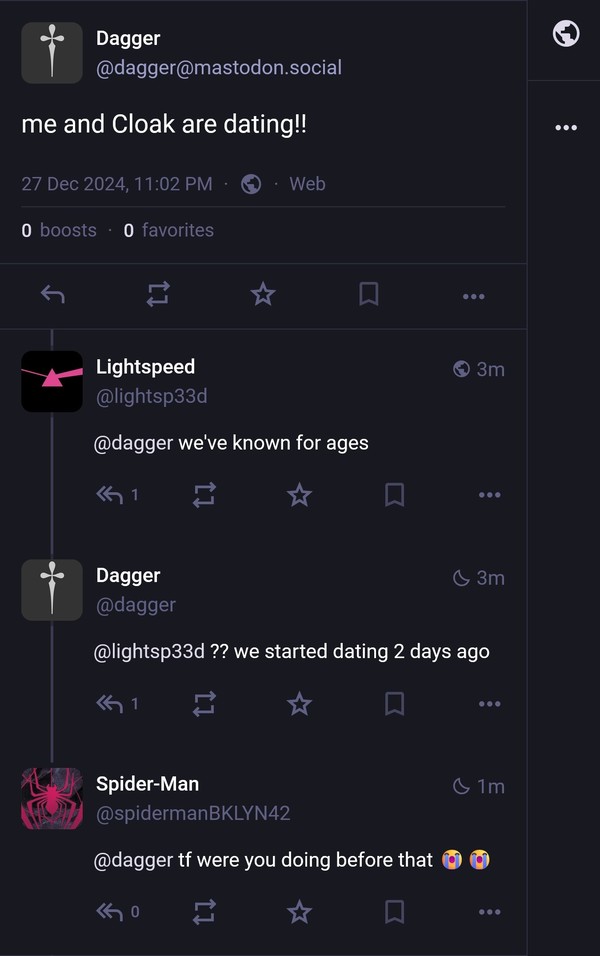
Task: Open Dagger's profile from the main post avatar
Action: 52,52
